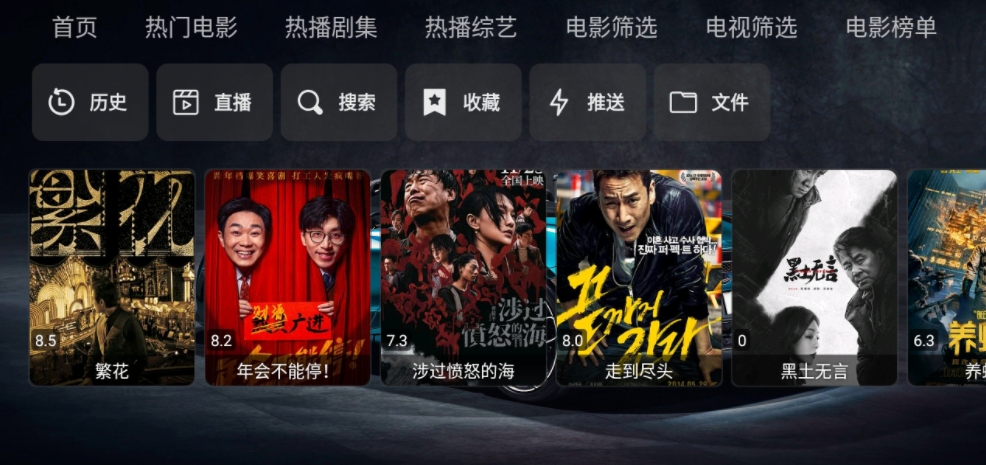Viewport: 986px width, 465px height.
Task: Choose the 走到尽头 movie card
Action: (638, 277)
